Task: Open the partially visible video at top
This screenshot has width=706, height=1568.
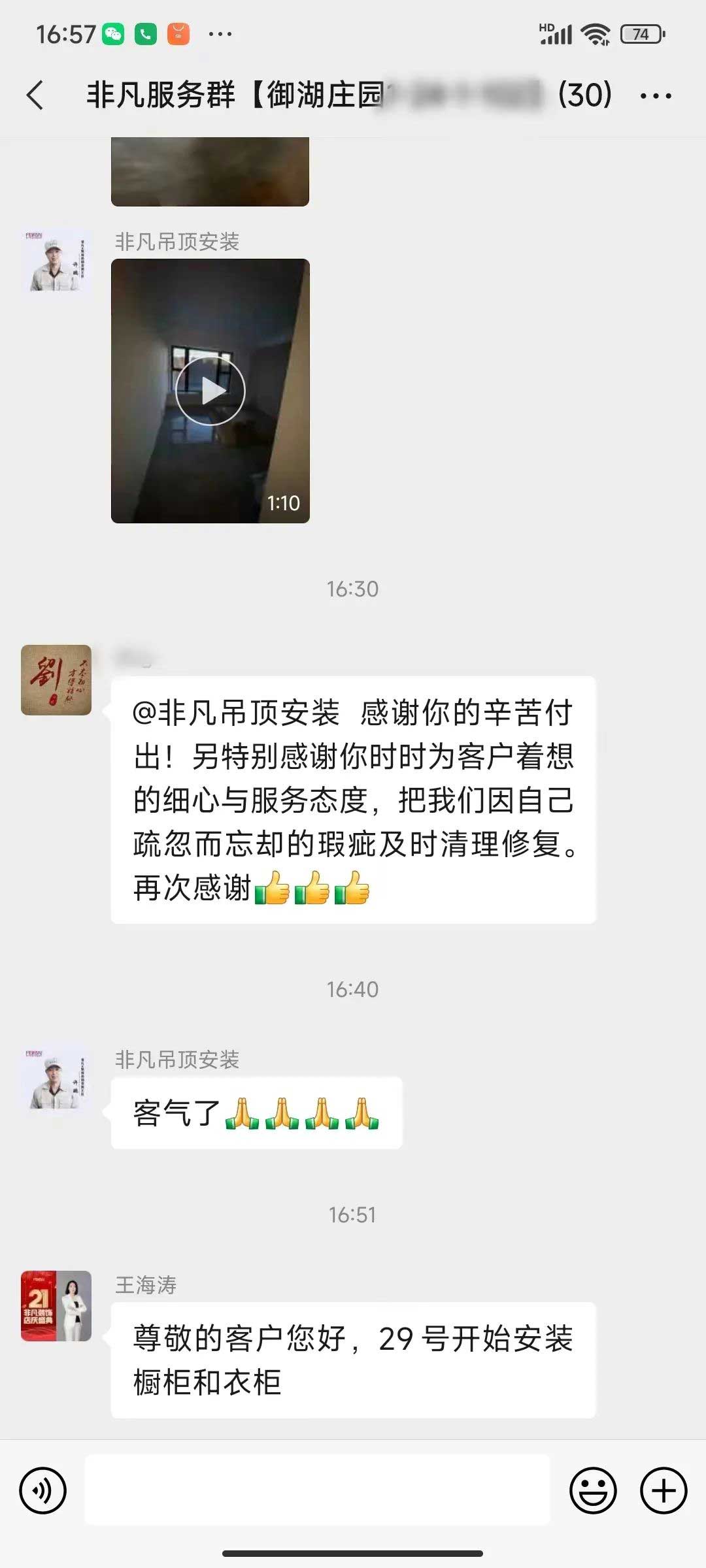Action: pyautogui.click(x=210, y=171)
